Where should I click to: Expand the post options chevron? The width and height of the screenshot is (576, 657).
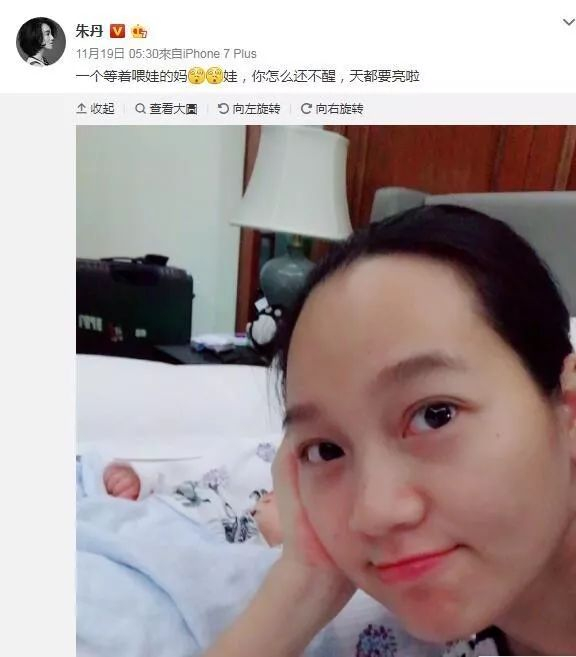click(x=568, y=22)
